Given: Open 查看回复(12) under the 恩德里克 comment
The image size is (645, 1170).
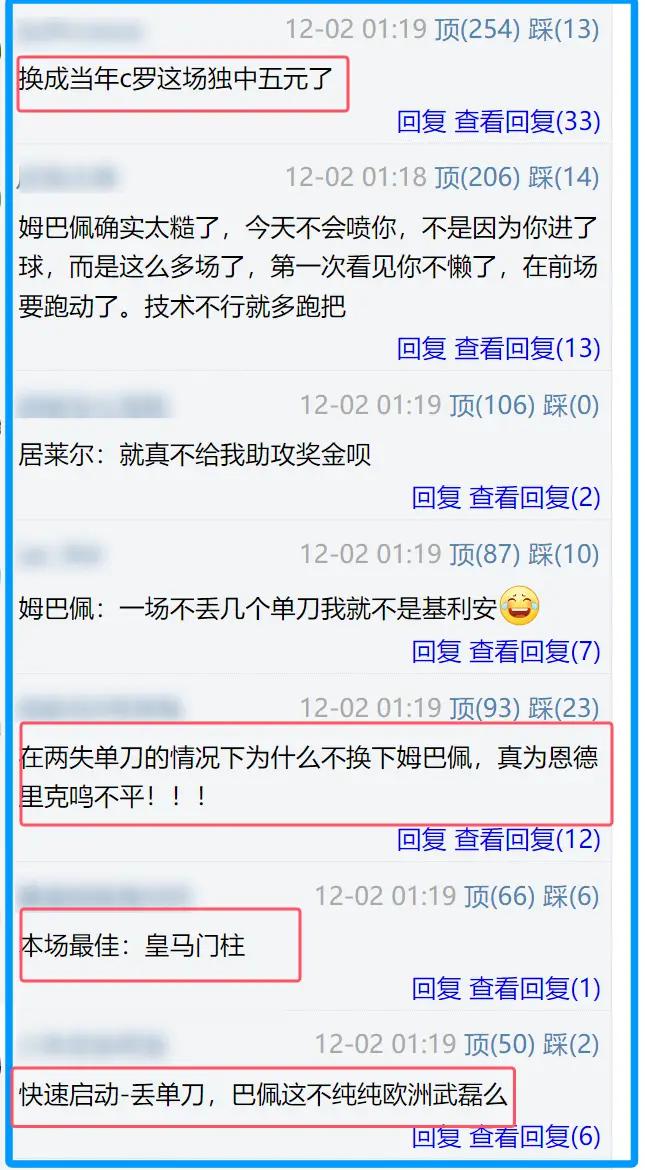Looking at the screenshot, I should 527,839.
